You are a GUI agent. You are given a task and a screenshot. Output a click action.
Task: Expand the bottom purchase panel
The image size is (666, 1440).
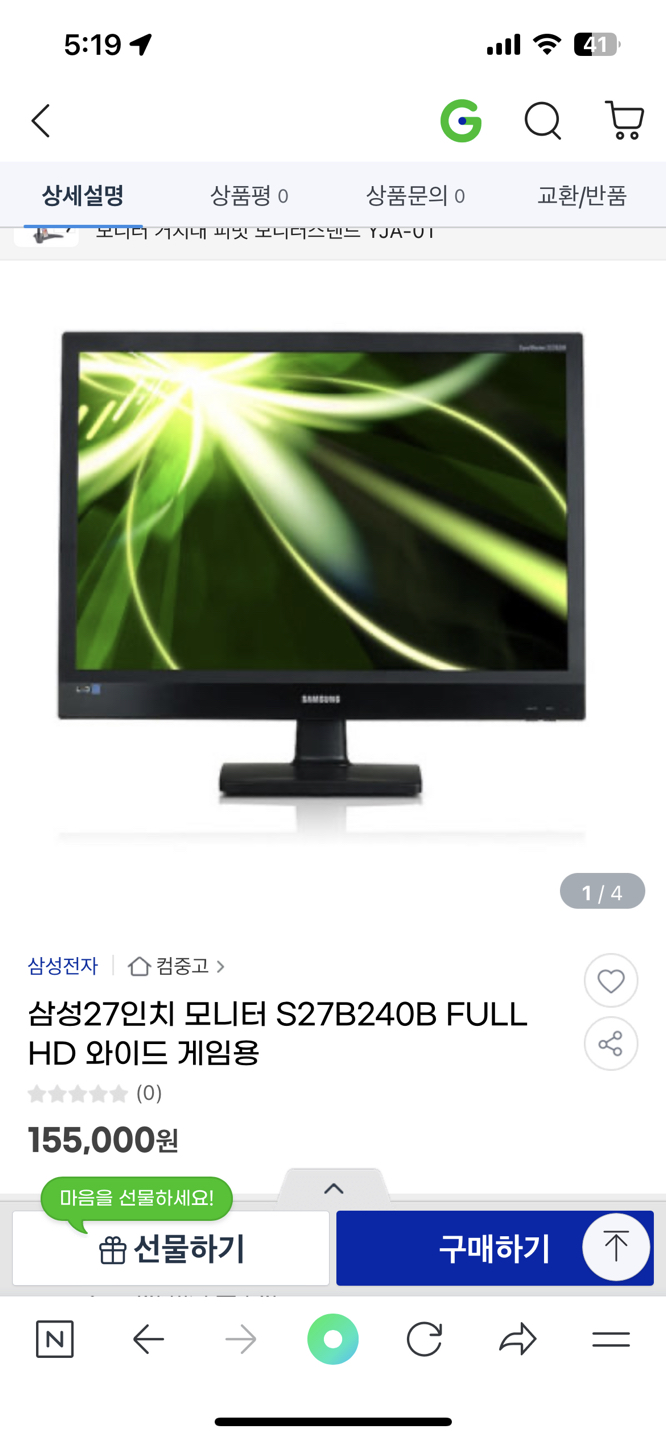(x=333, y=1188)
